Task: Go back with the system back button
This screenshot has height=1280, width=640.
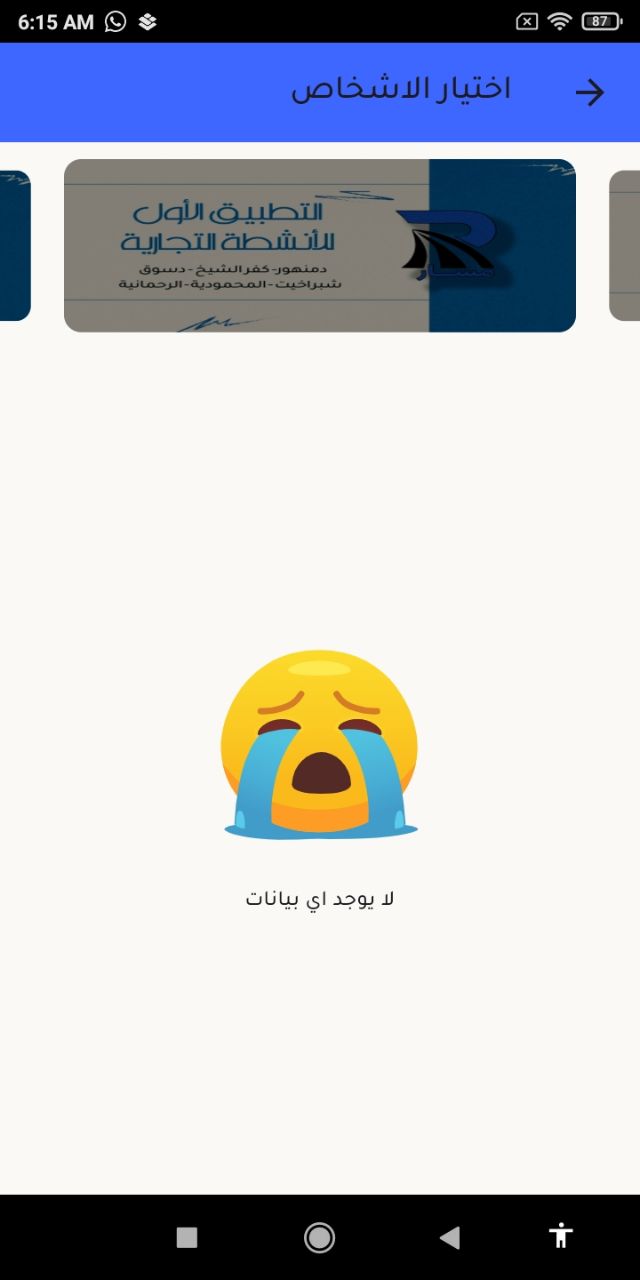Action: click(x=450, y=1238)
